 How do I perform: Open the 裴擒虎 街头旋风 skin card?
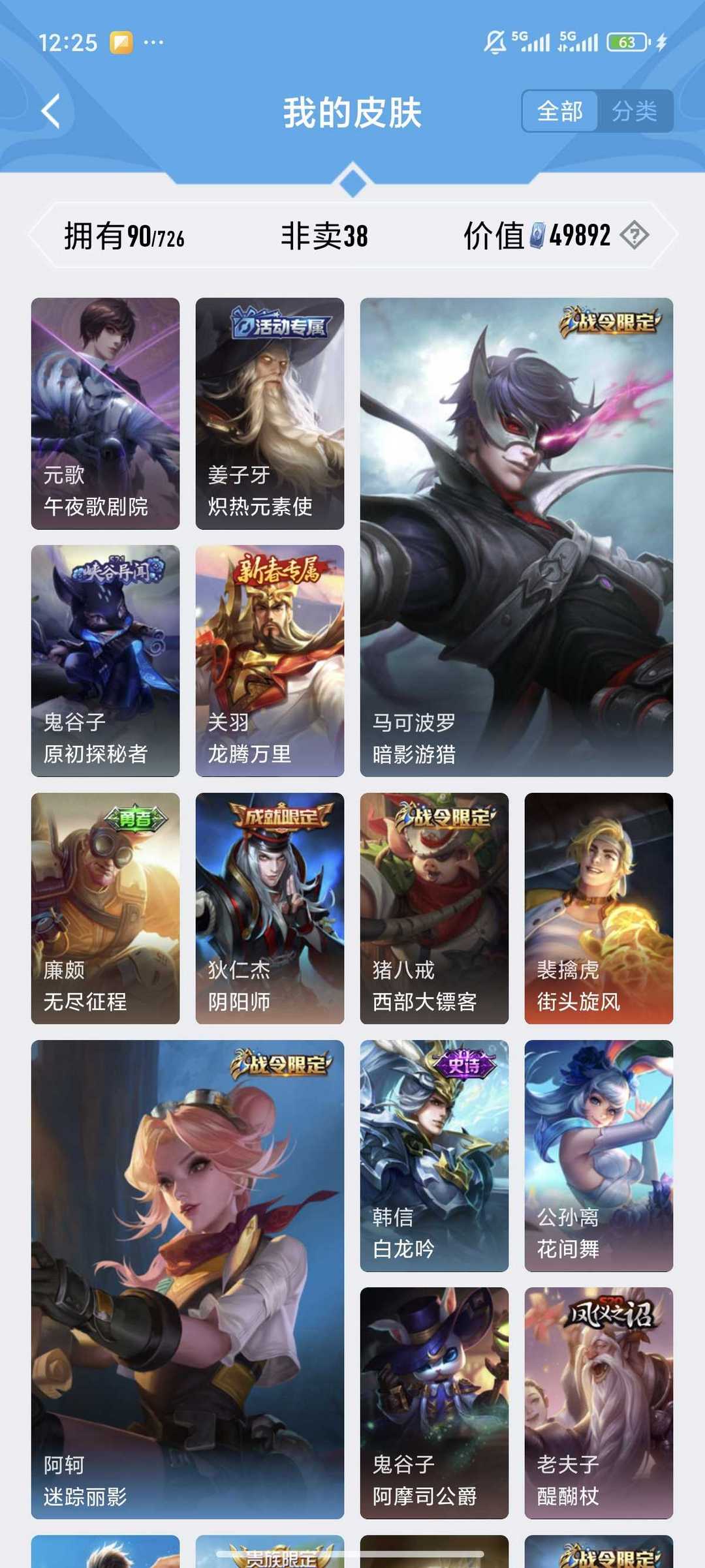[599, 908]
